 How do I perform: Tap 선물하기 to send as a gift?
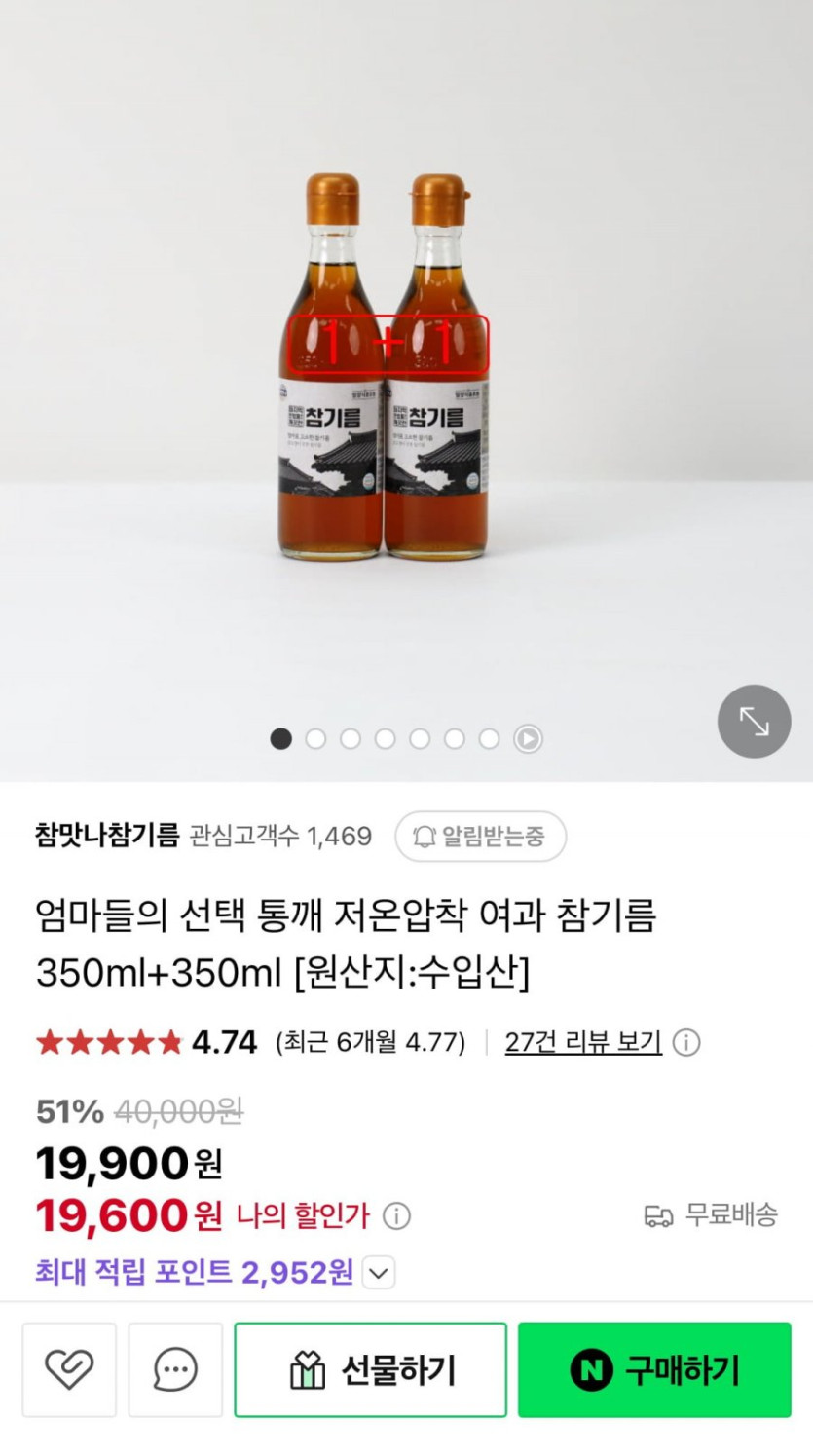[x=370, y=1369]
